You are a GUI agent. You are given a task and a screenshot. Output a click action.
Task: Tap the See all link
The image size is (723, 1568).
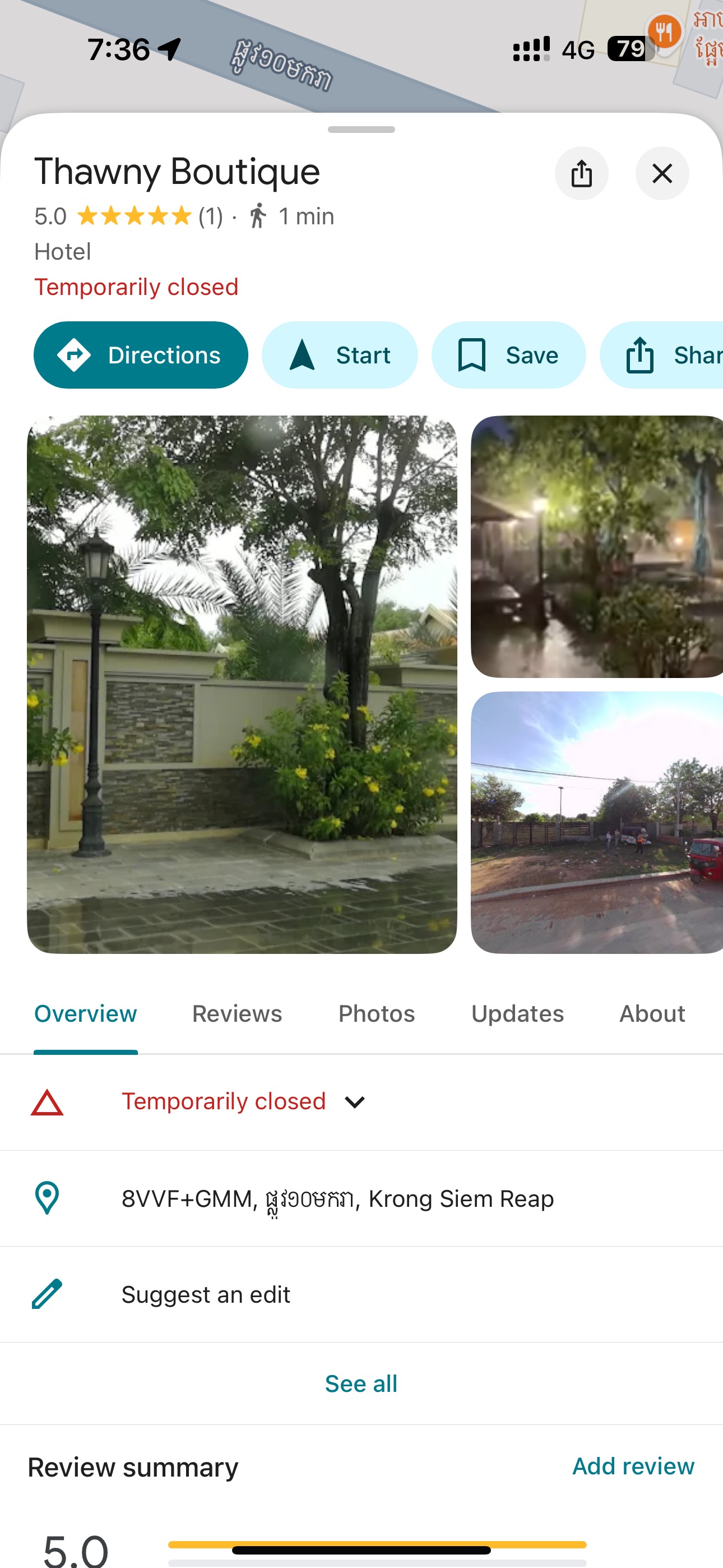tap(361, 1383)
